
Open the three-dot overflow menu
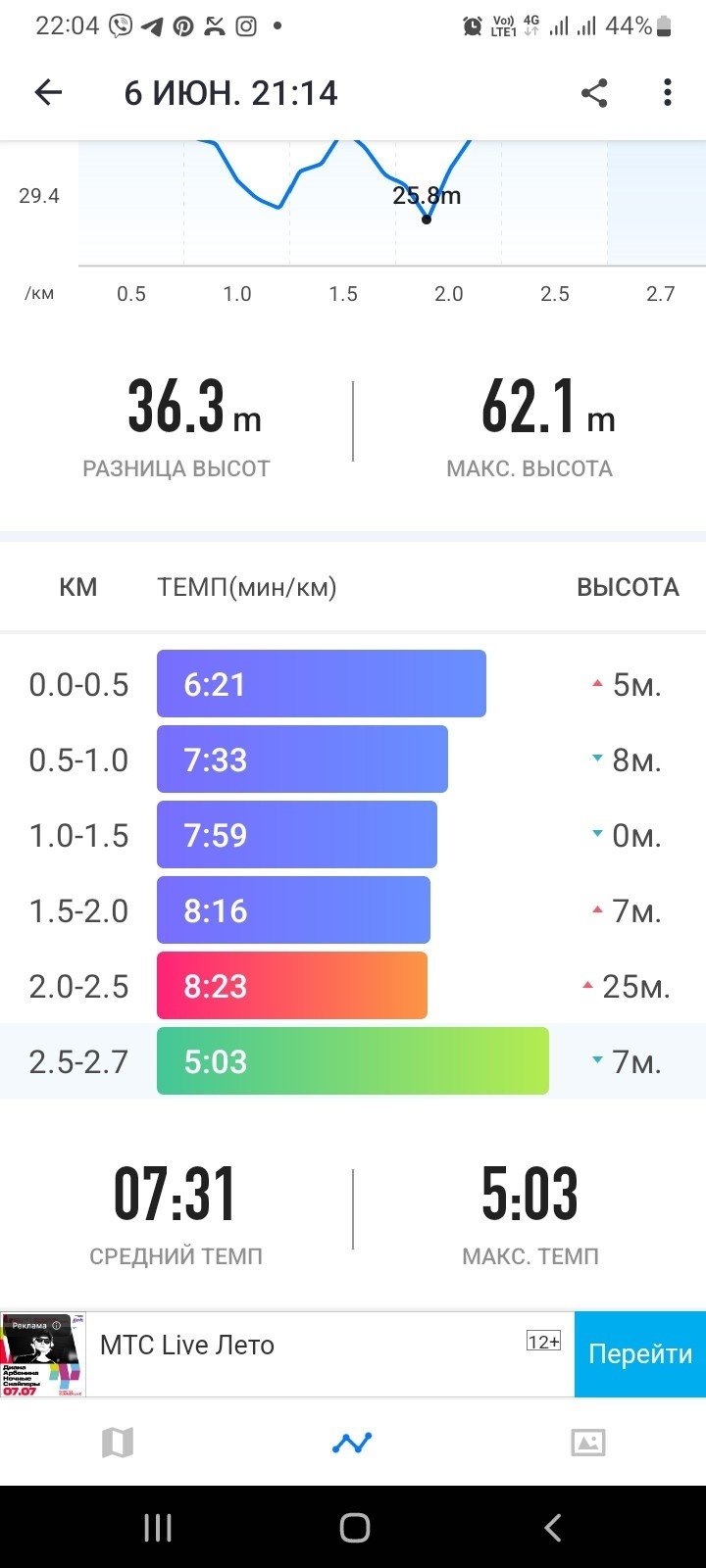point(668,93)
